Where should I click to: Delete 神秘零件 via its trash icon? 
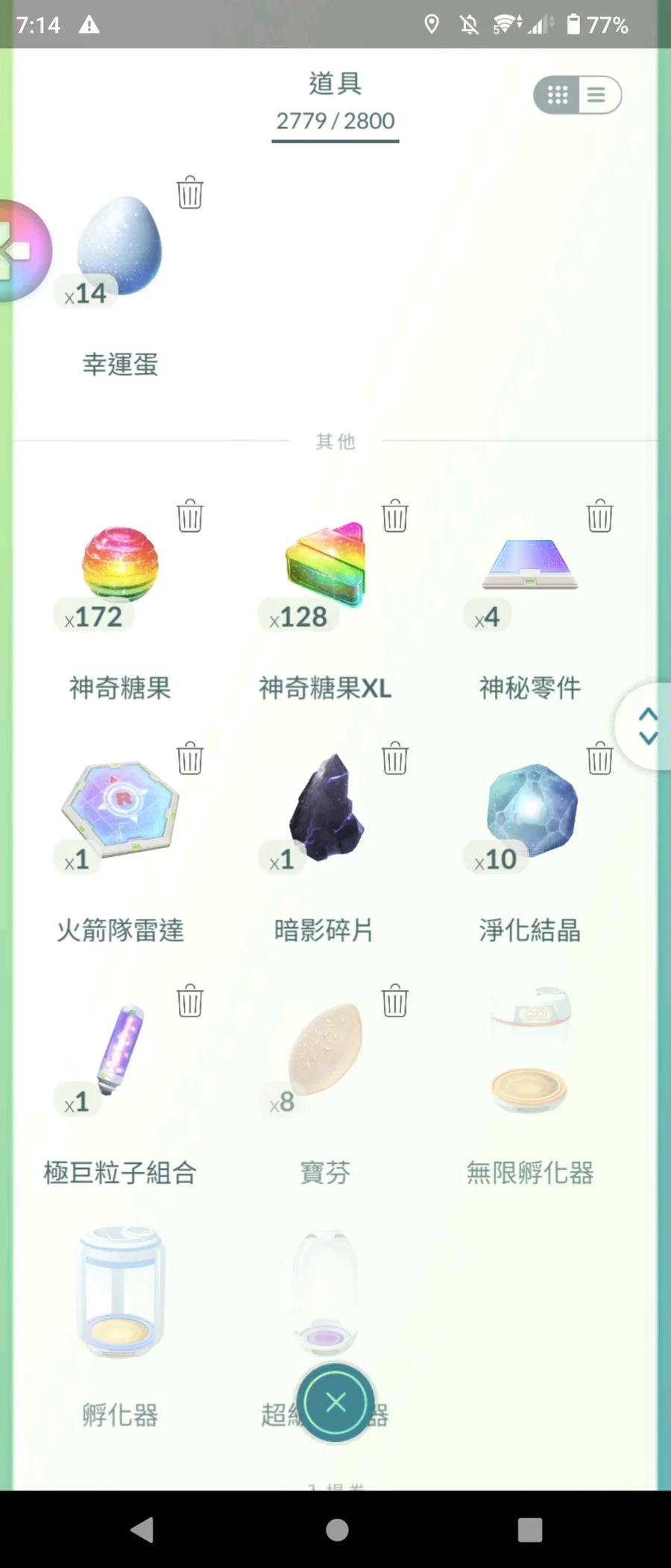(x=600, y=516)
